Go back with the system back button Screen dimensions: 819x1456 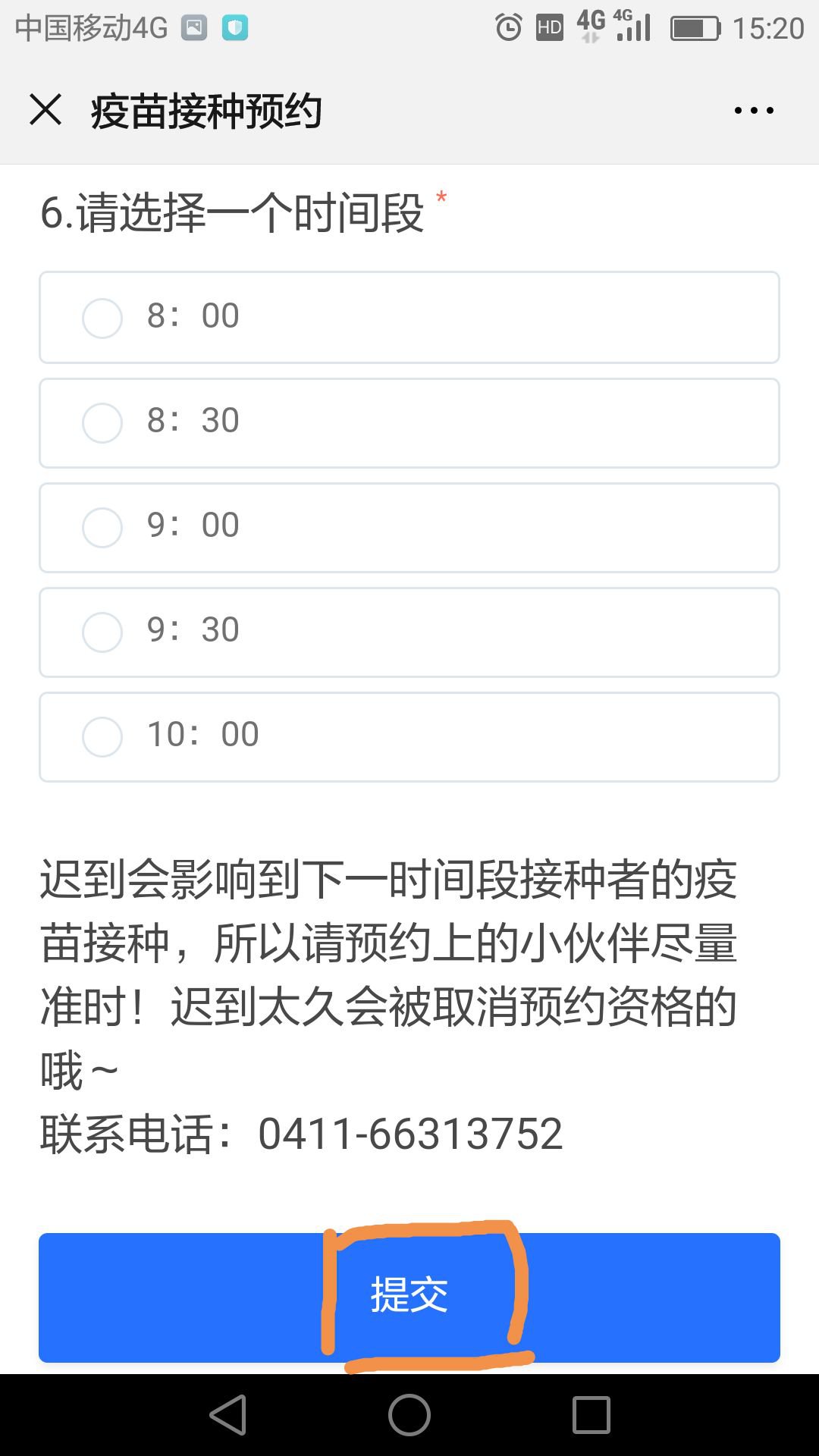pyautogui.click(x=228, y=1415)
